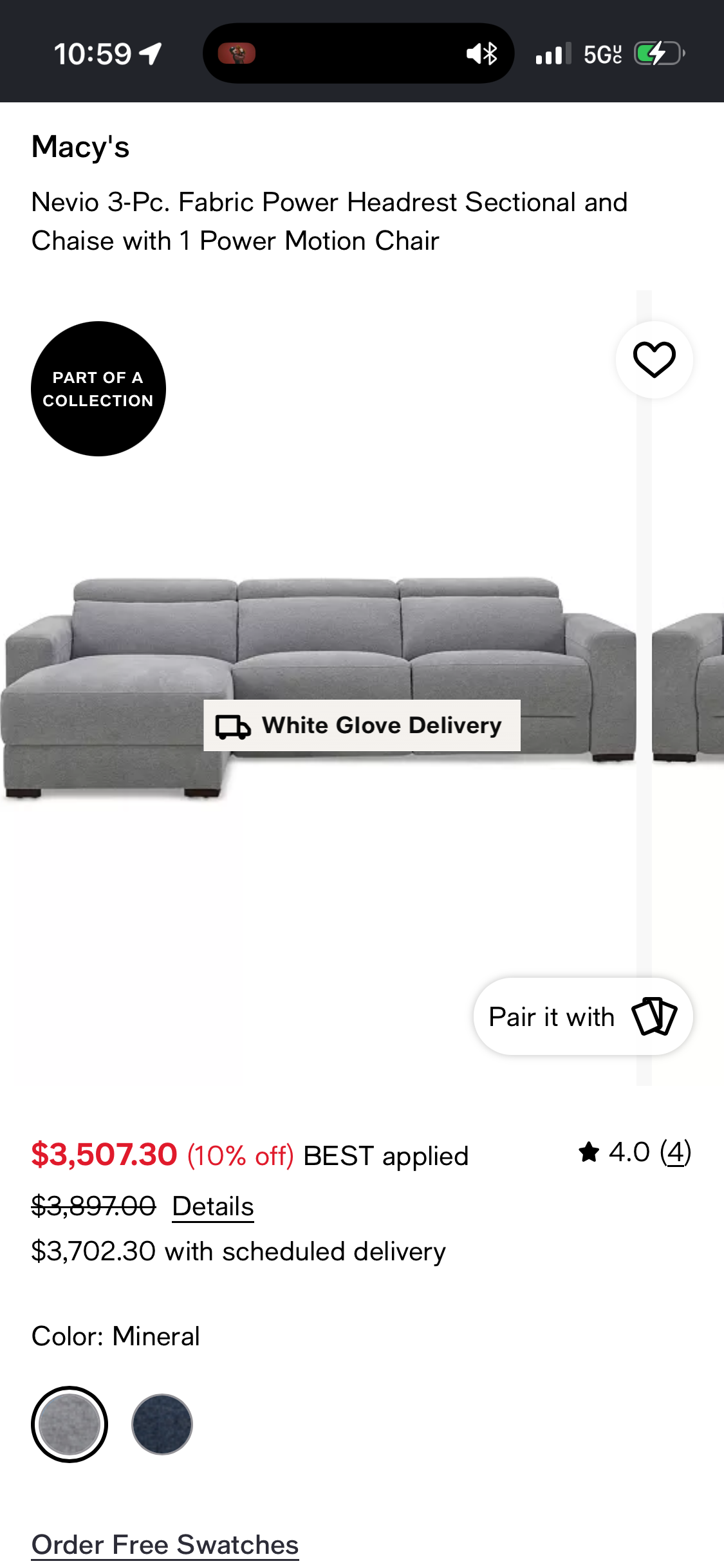The height and width of the screenshot is (1568, 724).
Task: Open Order Free Swatches link
Action: pos(165,1544)
